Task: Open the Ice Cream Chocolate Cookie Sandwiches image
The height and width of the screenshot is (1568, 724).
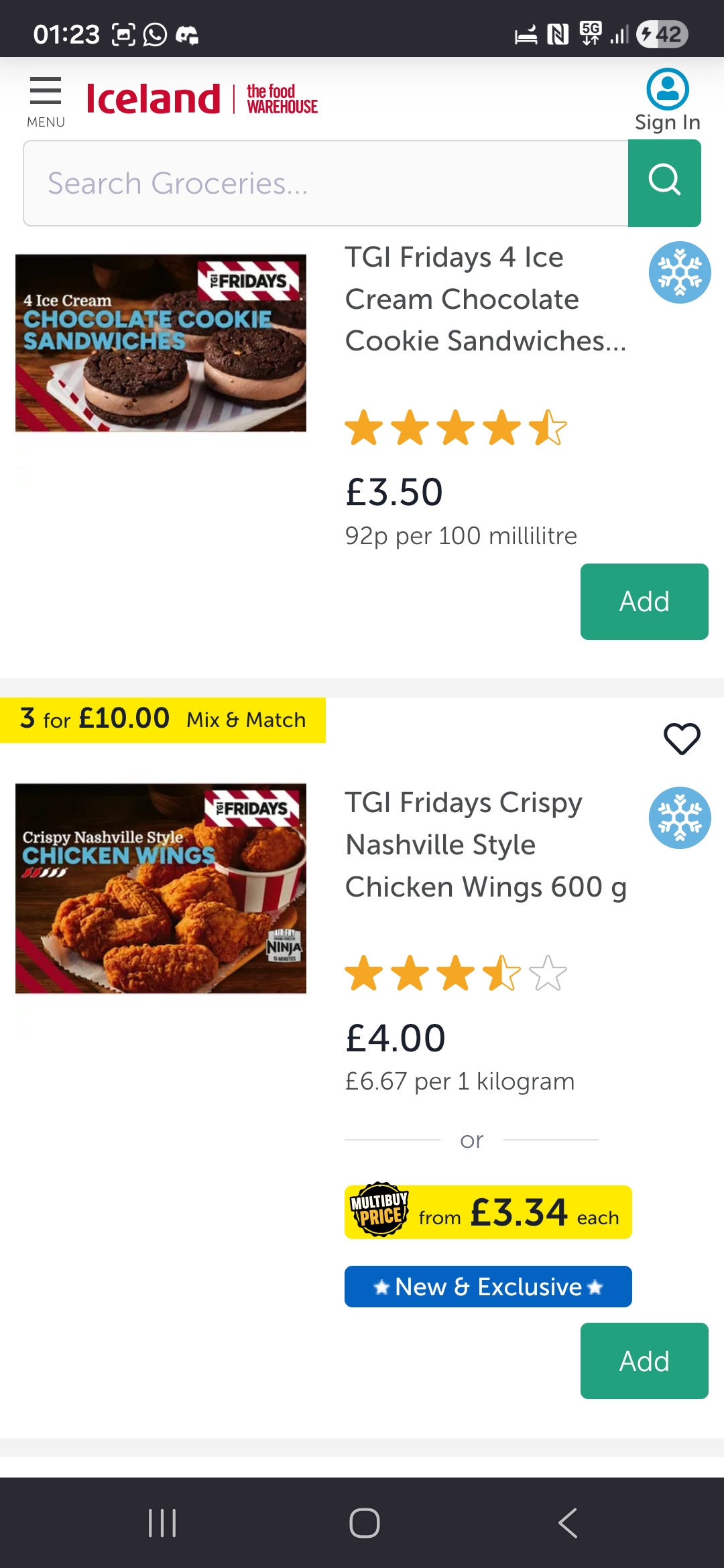Action: click(x=161, y=342)
